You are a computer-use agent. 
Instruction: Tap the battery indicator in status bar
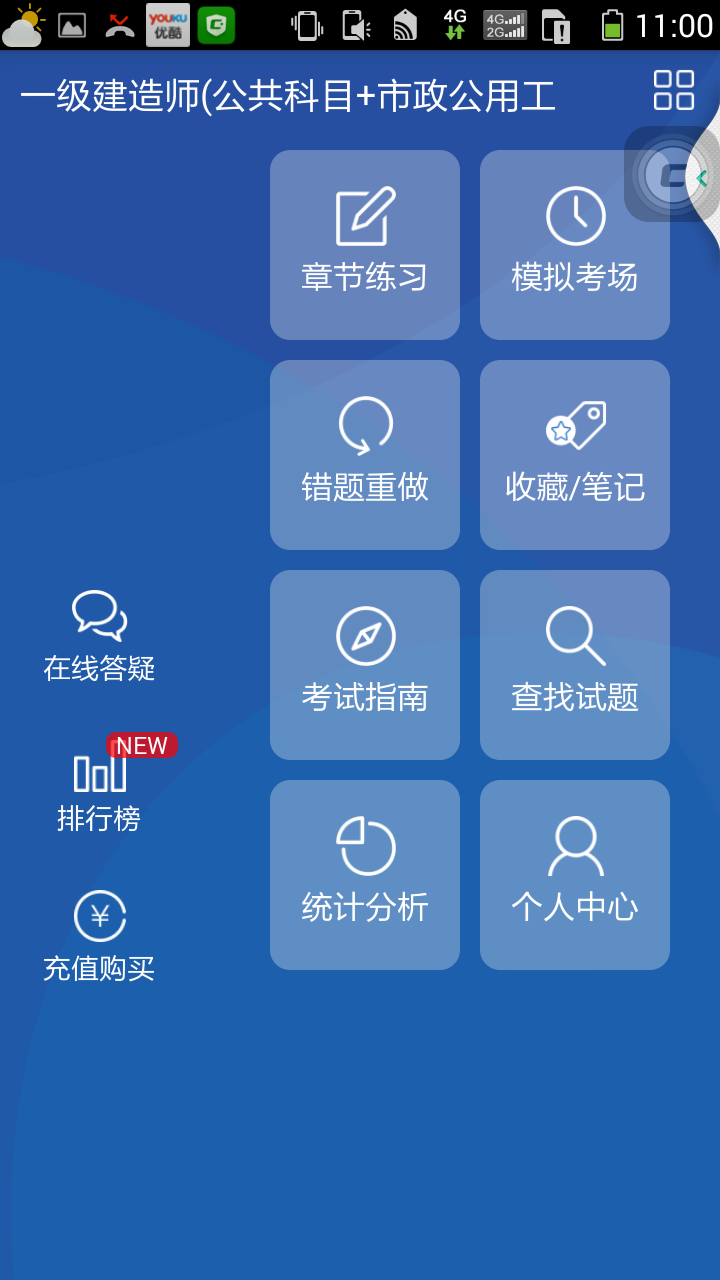[610, 24]
